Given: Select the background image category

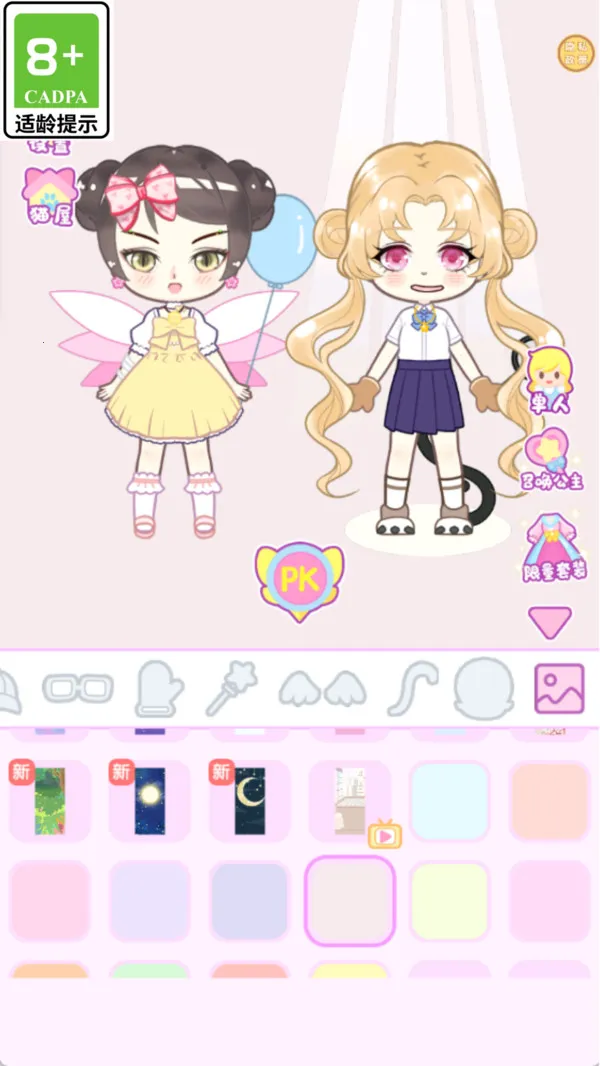Looking at the screenshot, I should tap(559, 689).
